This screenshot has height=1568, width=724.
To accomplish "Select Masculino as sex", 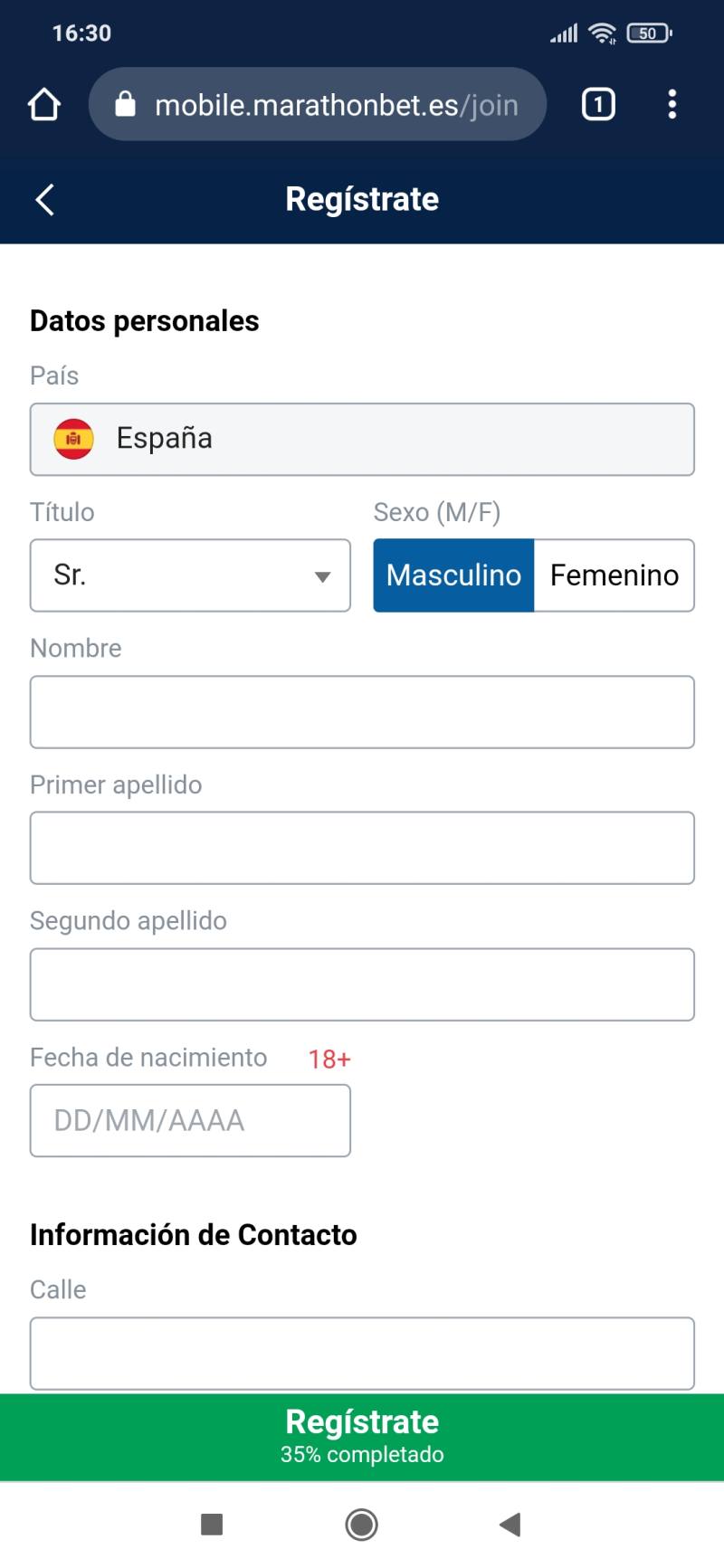I will 453,575.
